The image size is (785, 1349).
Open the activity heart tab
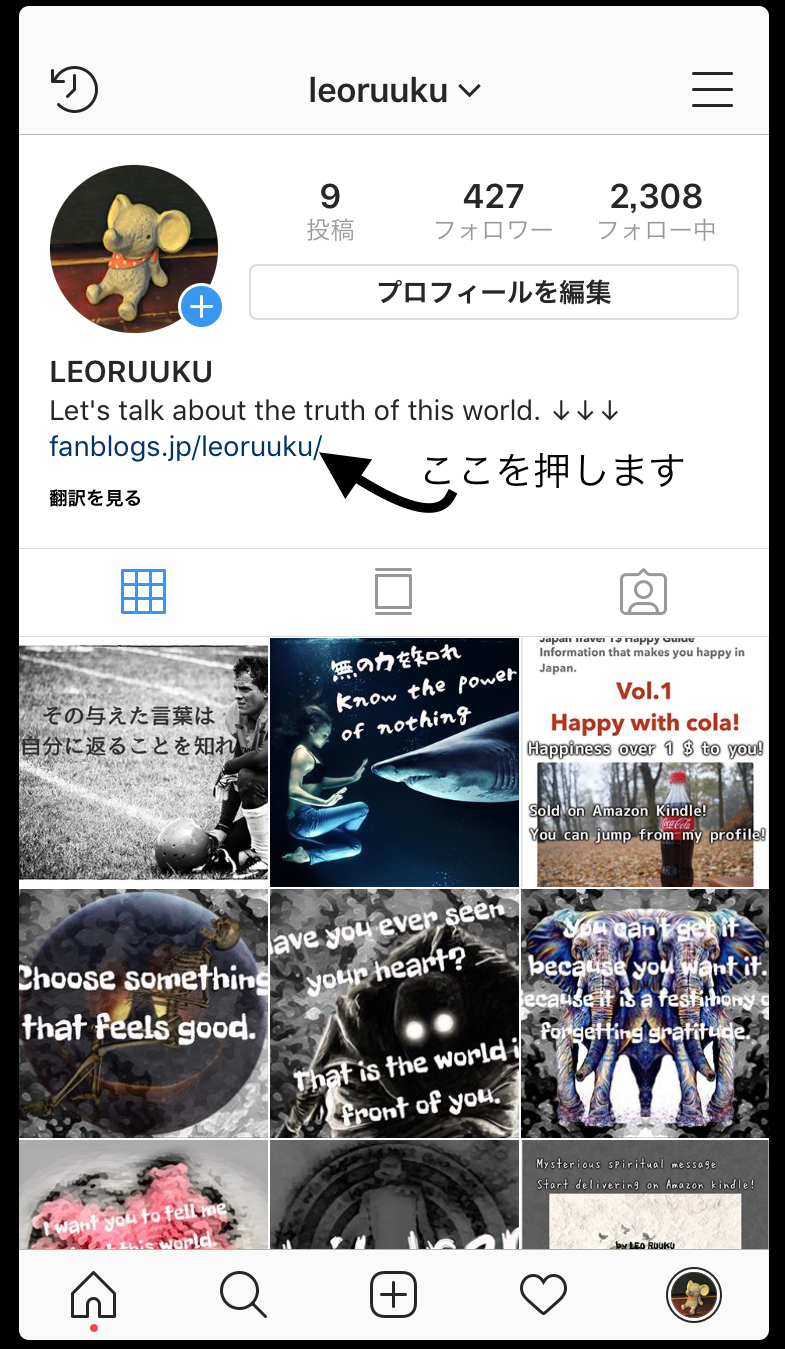pyautogui.click(x=543, y=1296)
